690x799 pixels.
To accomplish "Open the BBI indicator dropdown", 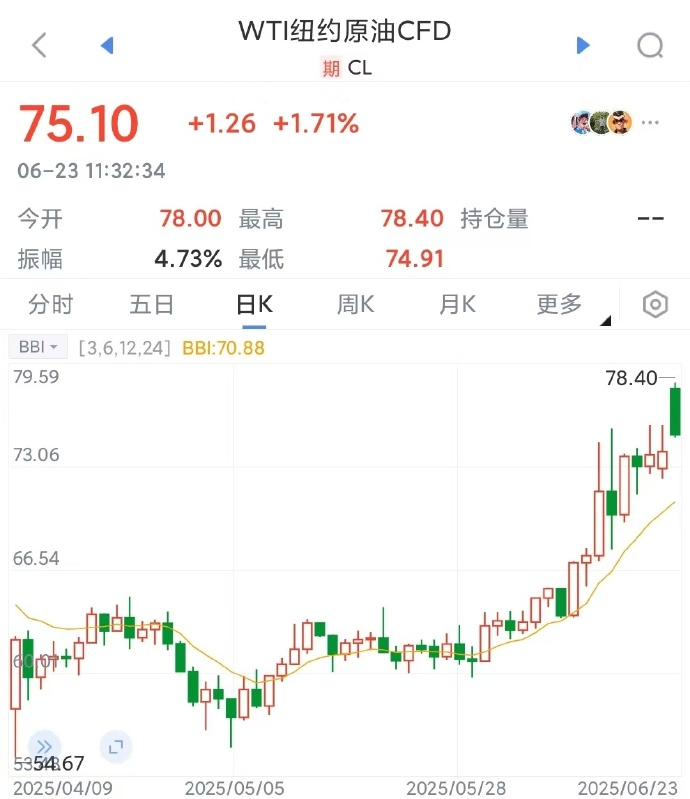I will pyautogui.click(x=39, y=347).
